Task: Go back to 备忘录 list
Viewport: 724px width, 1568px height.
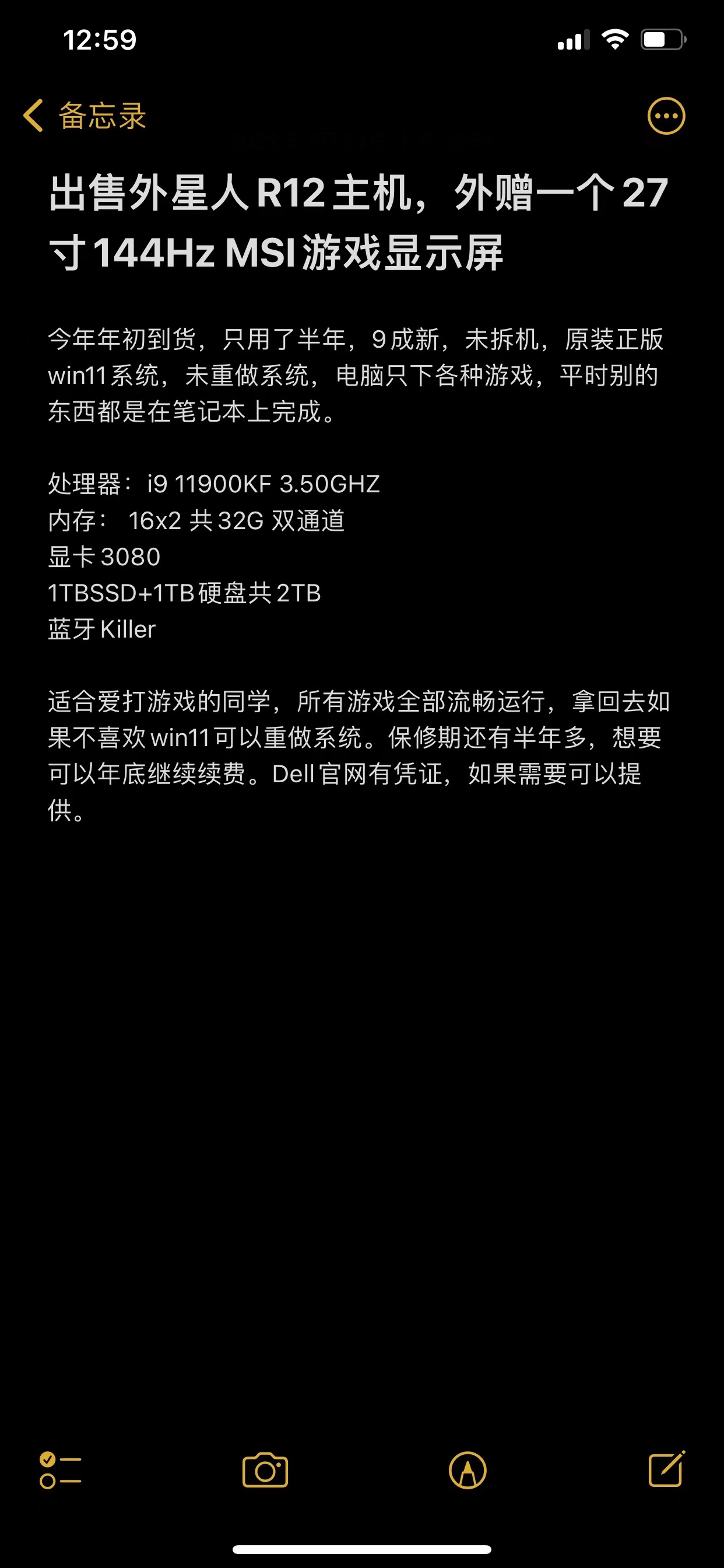Action: [85, 116]
